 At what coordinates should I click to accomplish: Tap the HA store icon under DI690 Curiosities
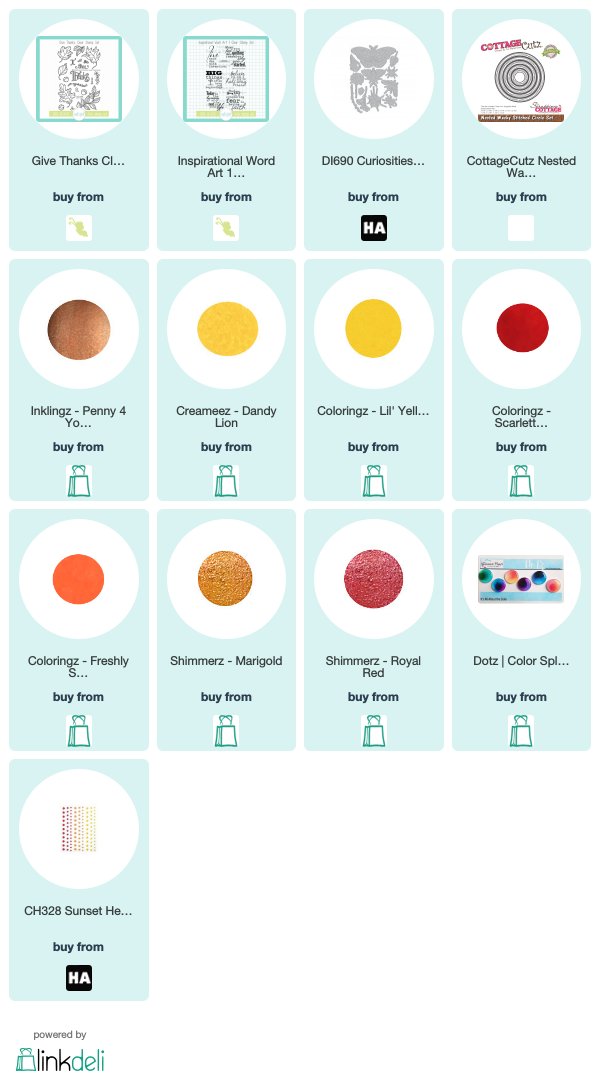click(374, 228)
